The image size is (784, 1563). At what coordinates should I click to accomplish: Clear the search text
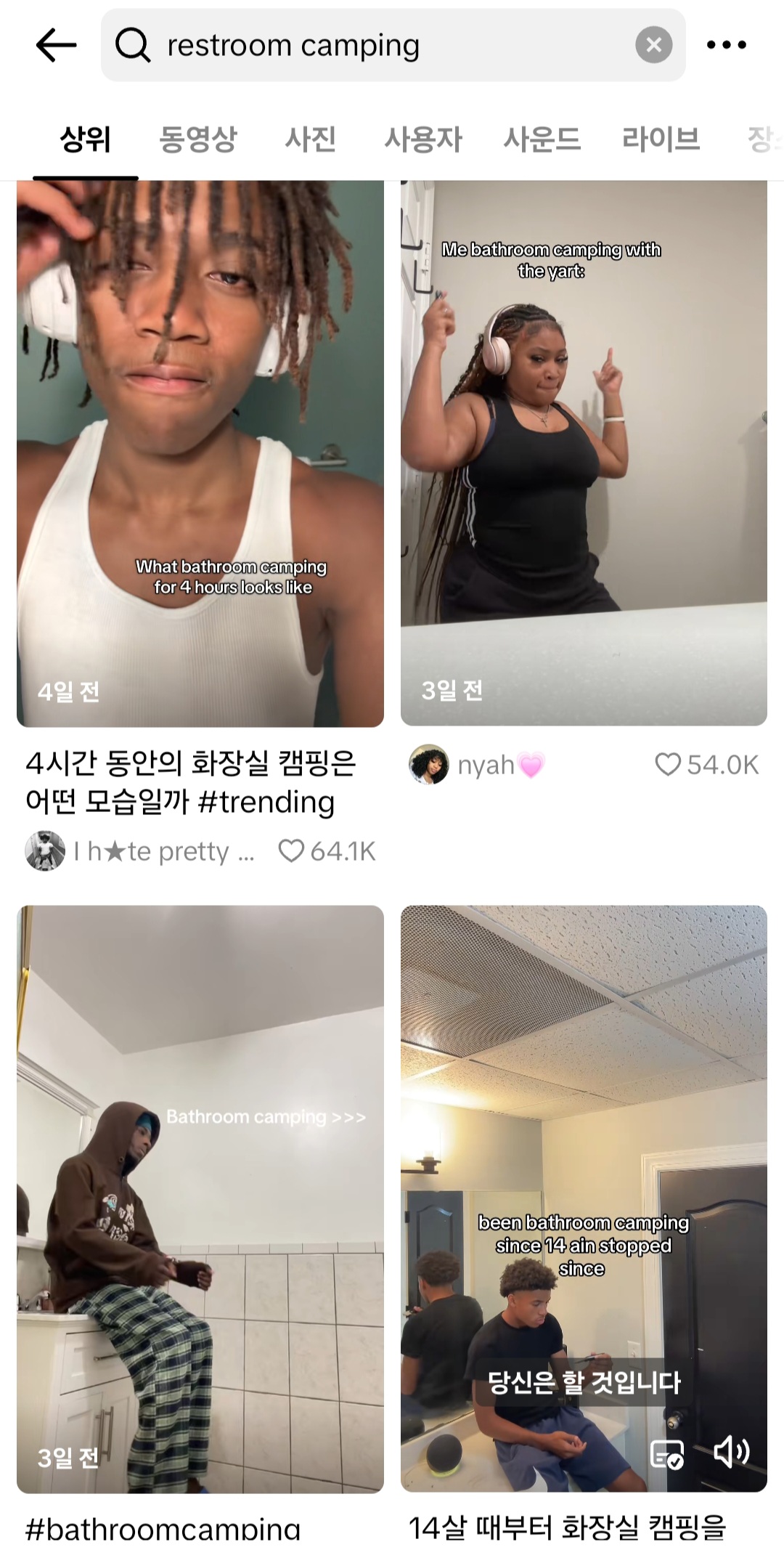click(653, 45)
